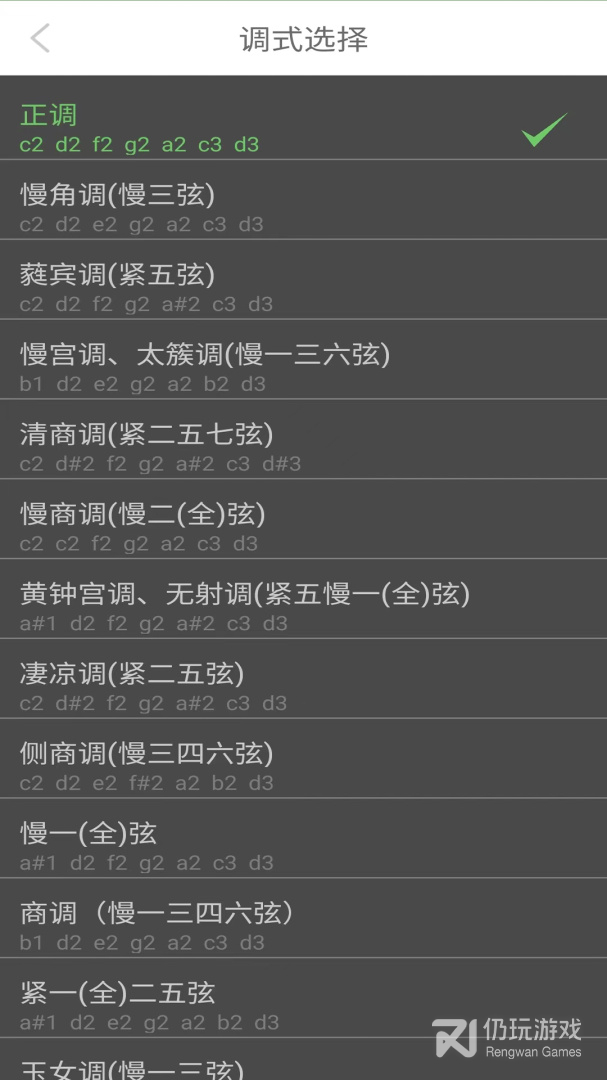The width and height of the screenshot is (607, 1080).
Task: Select 慢一(全)弦 tuning
Action: click(303, 839)
